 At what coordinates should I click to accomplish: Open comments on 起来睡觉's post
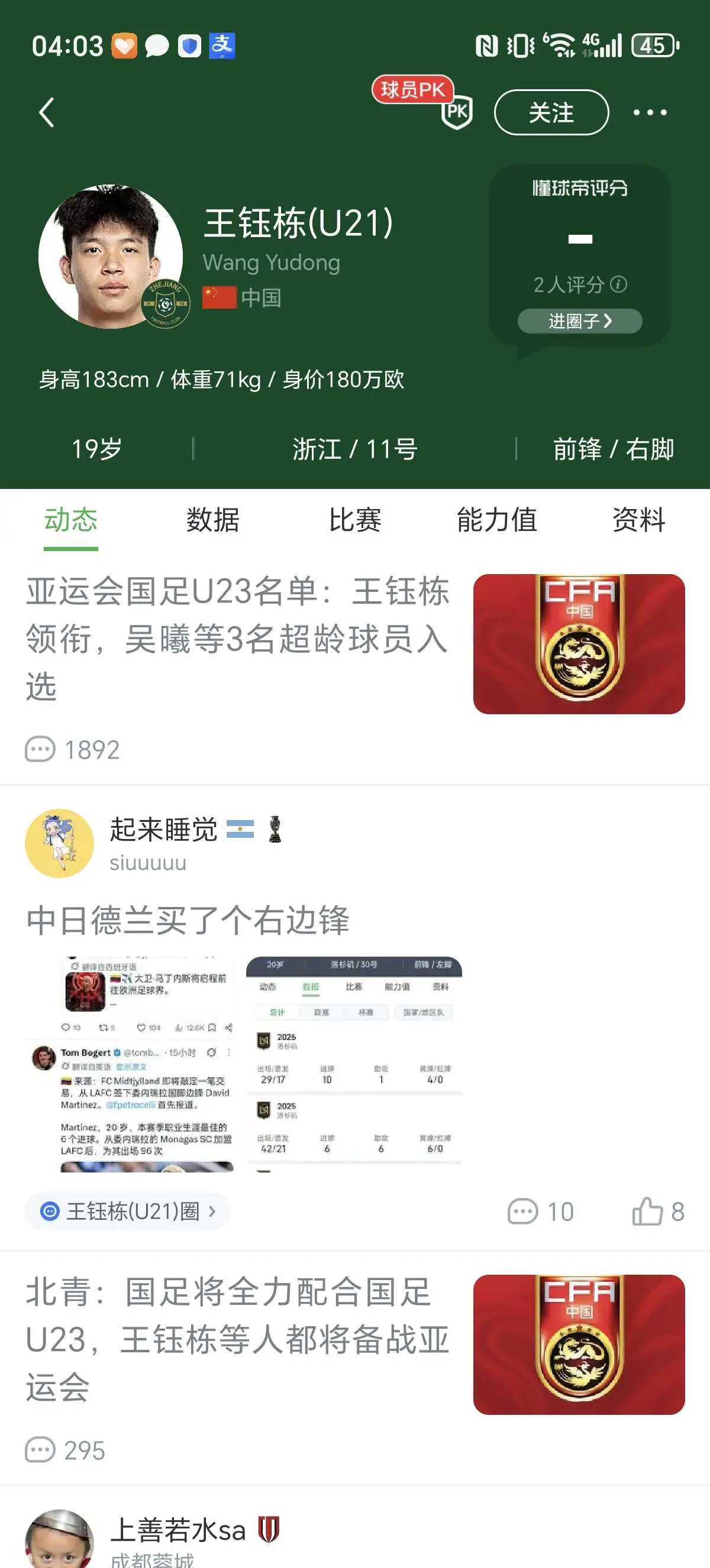tap(541, 1211)
